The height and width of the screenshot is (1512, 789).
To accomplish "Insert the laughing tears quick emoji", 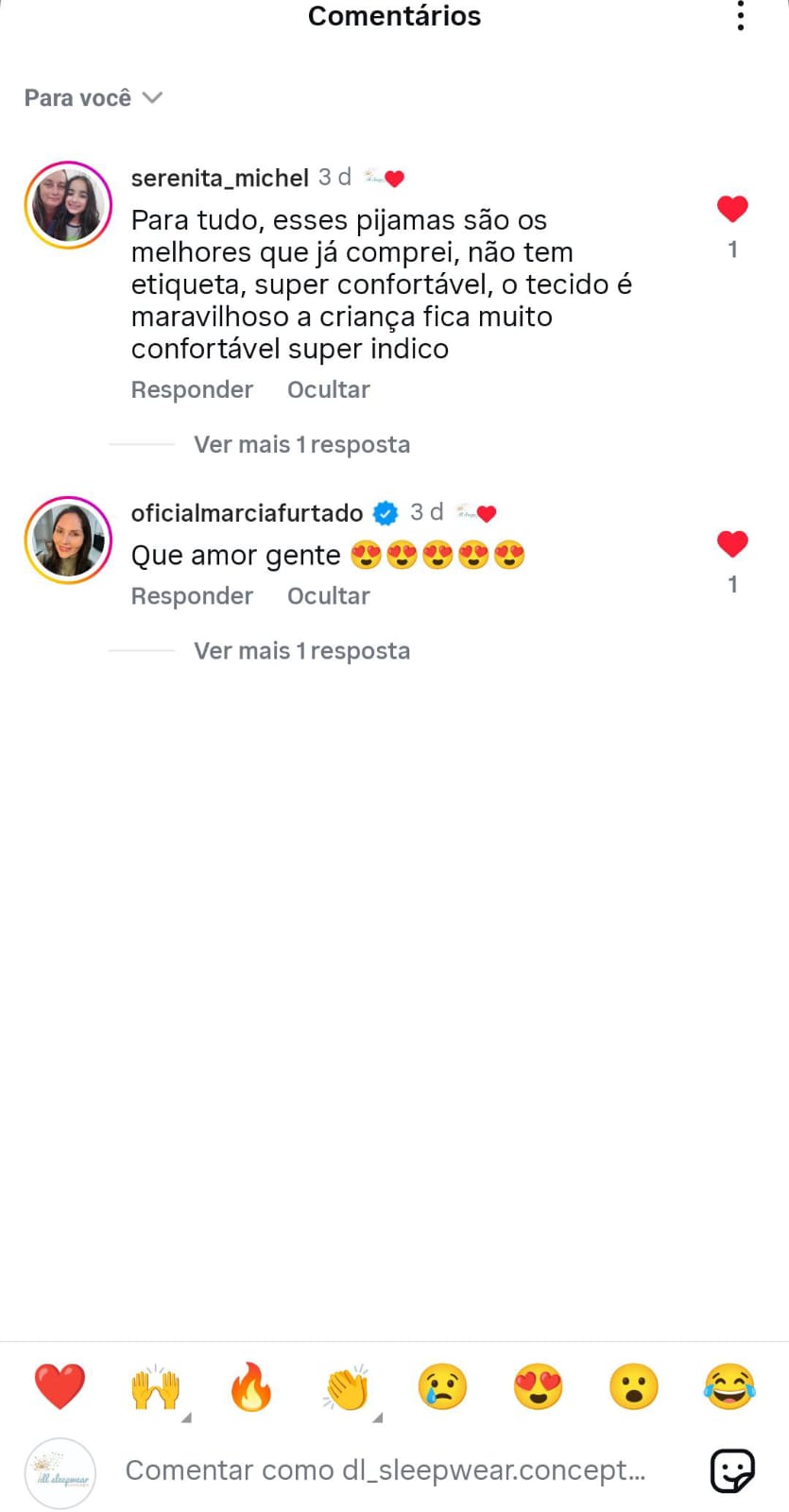I will pyautogui.click(x=729, y=1387).
